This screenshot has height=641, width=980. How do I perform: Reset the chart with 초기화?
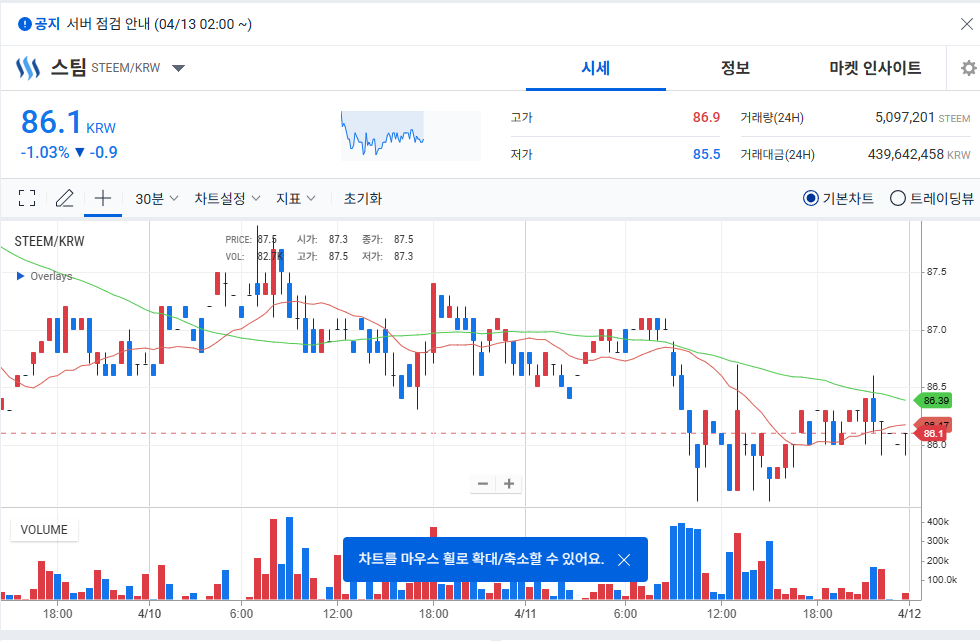(x=362, y=199)
